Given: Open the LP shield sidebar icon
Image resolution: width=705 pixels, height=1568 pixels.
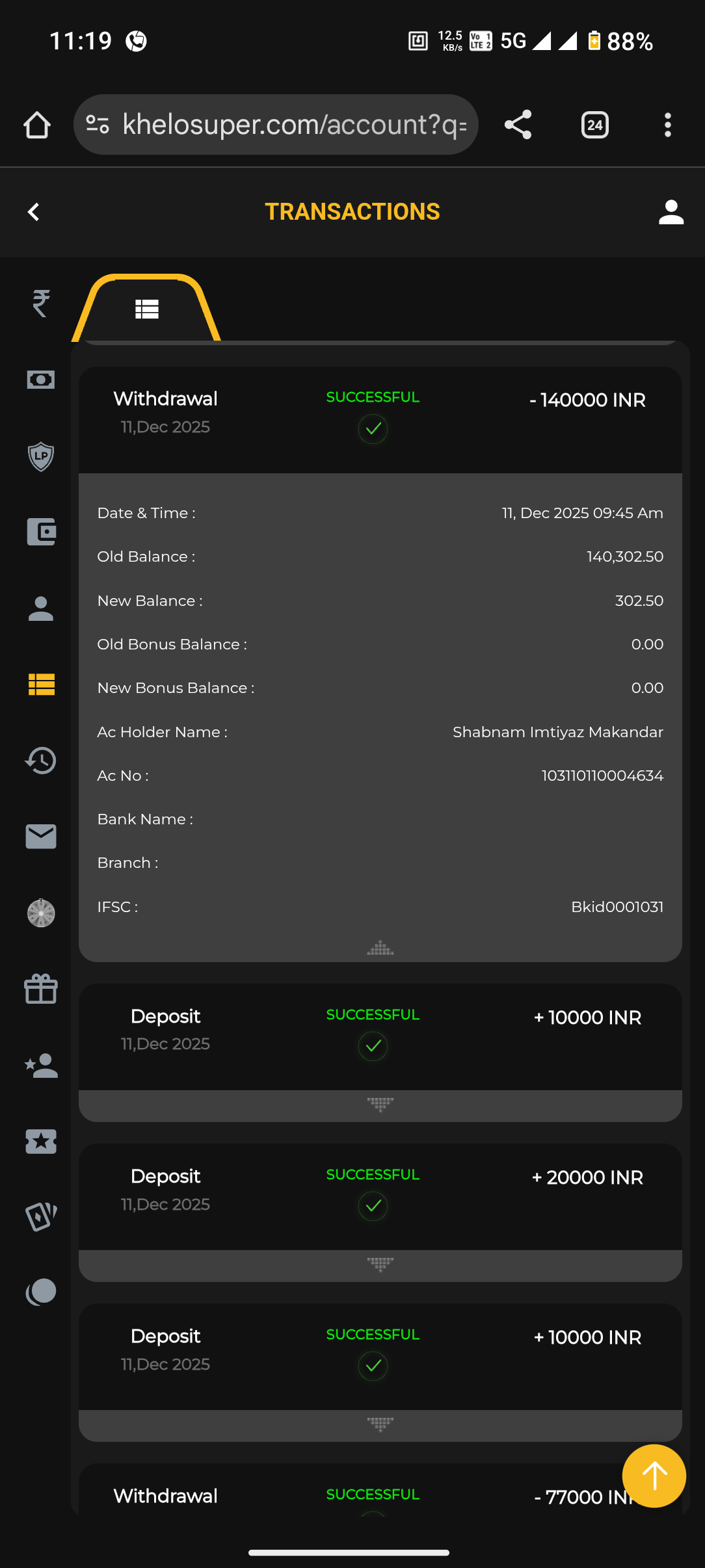Looking at the screenshot, I should point(41,456).
